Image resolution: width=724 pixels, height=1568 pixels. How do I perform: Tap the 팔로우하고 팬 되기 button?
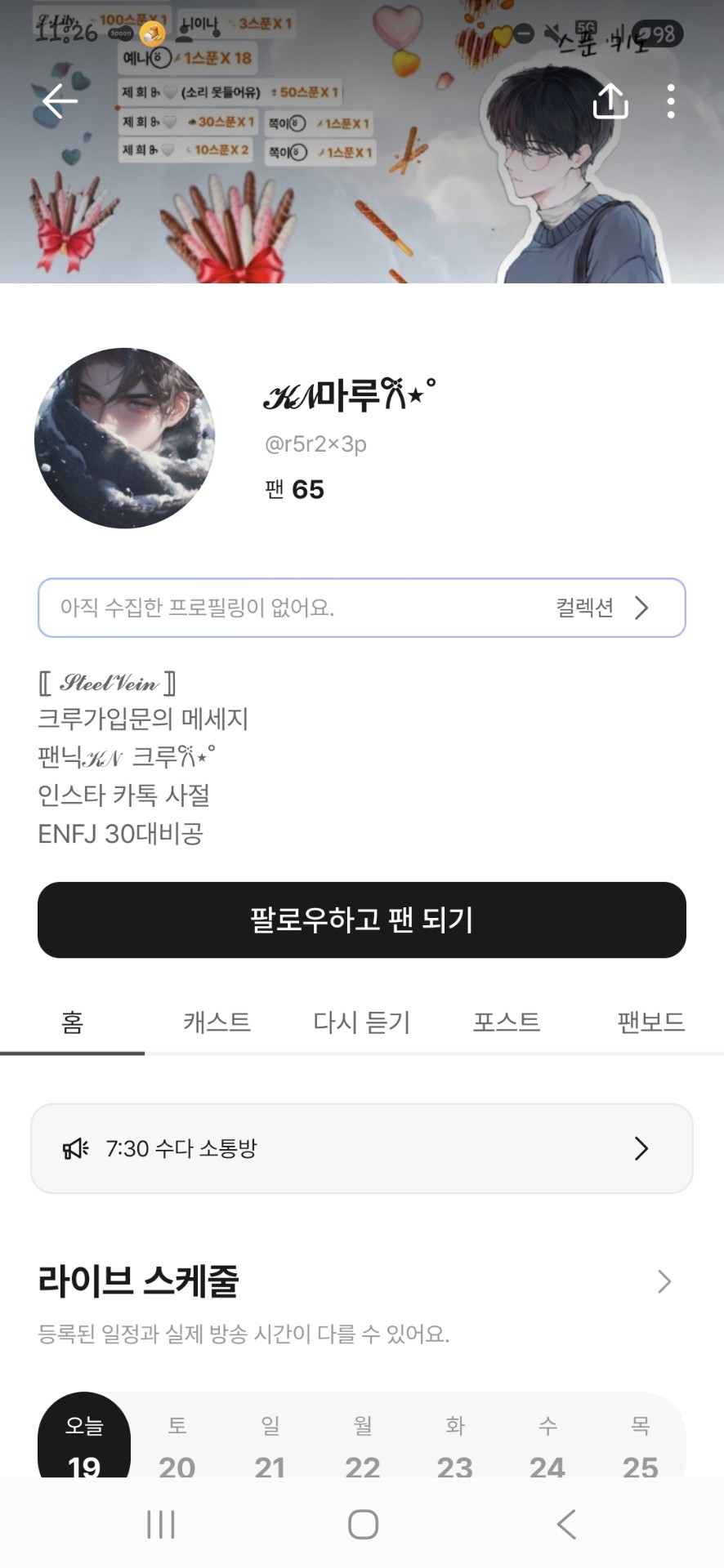(x=362, y=920)
